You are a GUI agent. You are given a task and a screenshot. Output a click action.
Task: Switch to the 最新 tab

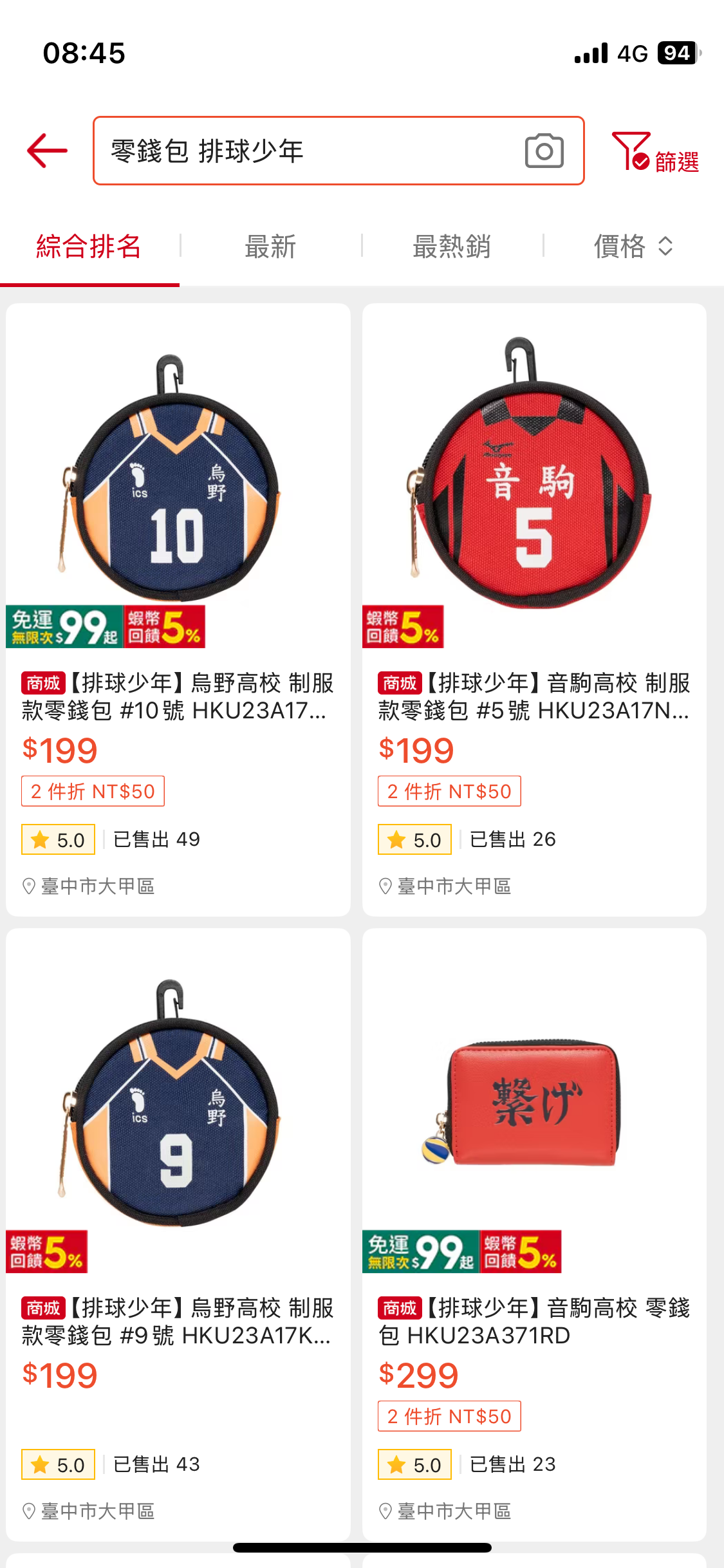270,247
